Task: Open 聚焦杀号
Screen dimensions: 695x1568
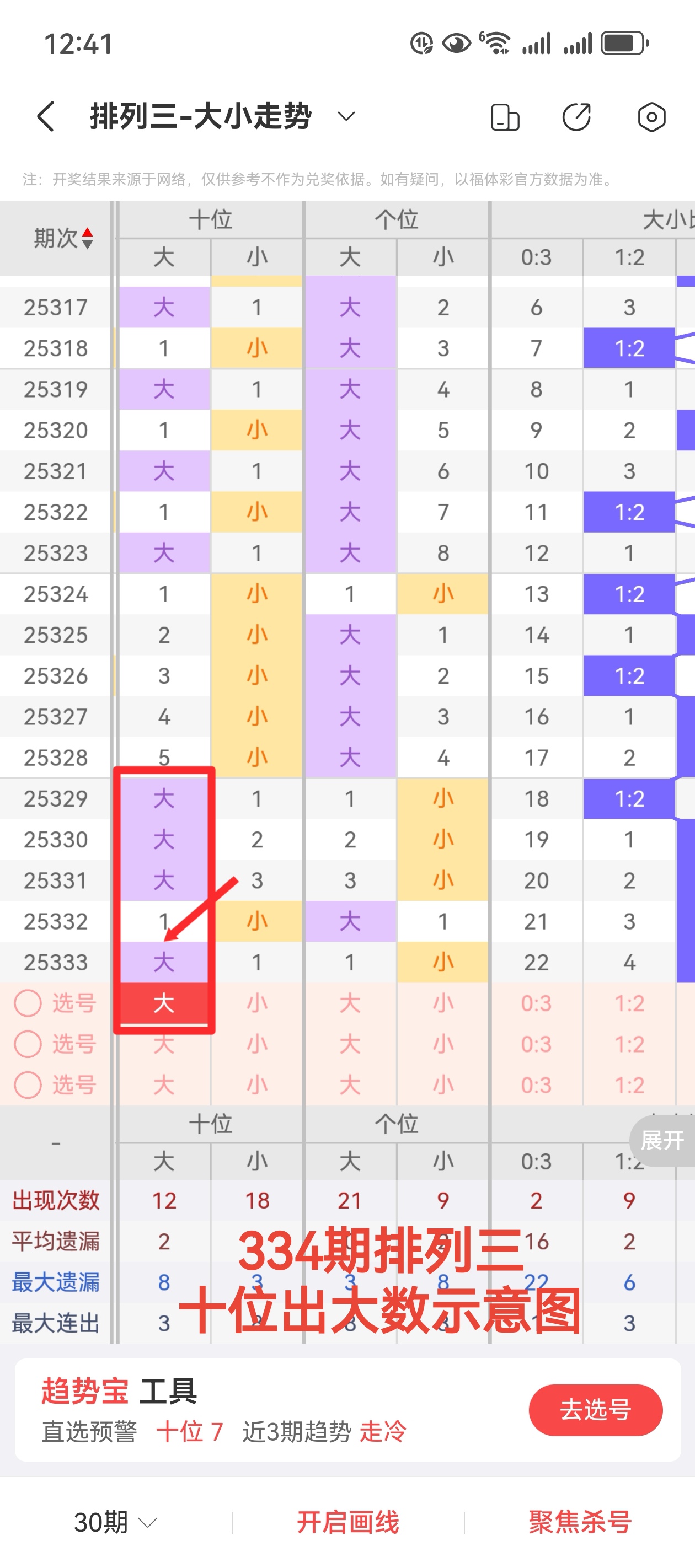Action: (580, 1522)
